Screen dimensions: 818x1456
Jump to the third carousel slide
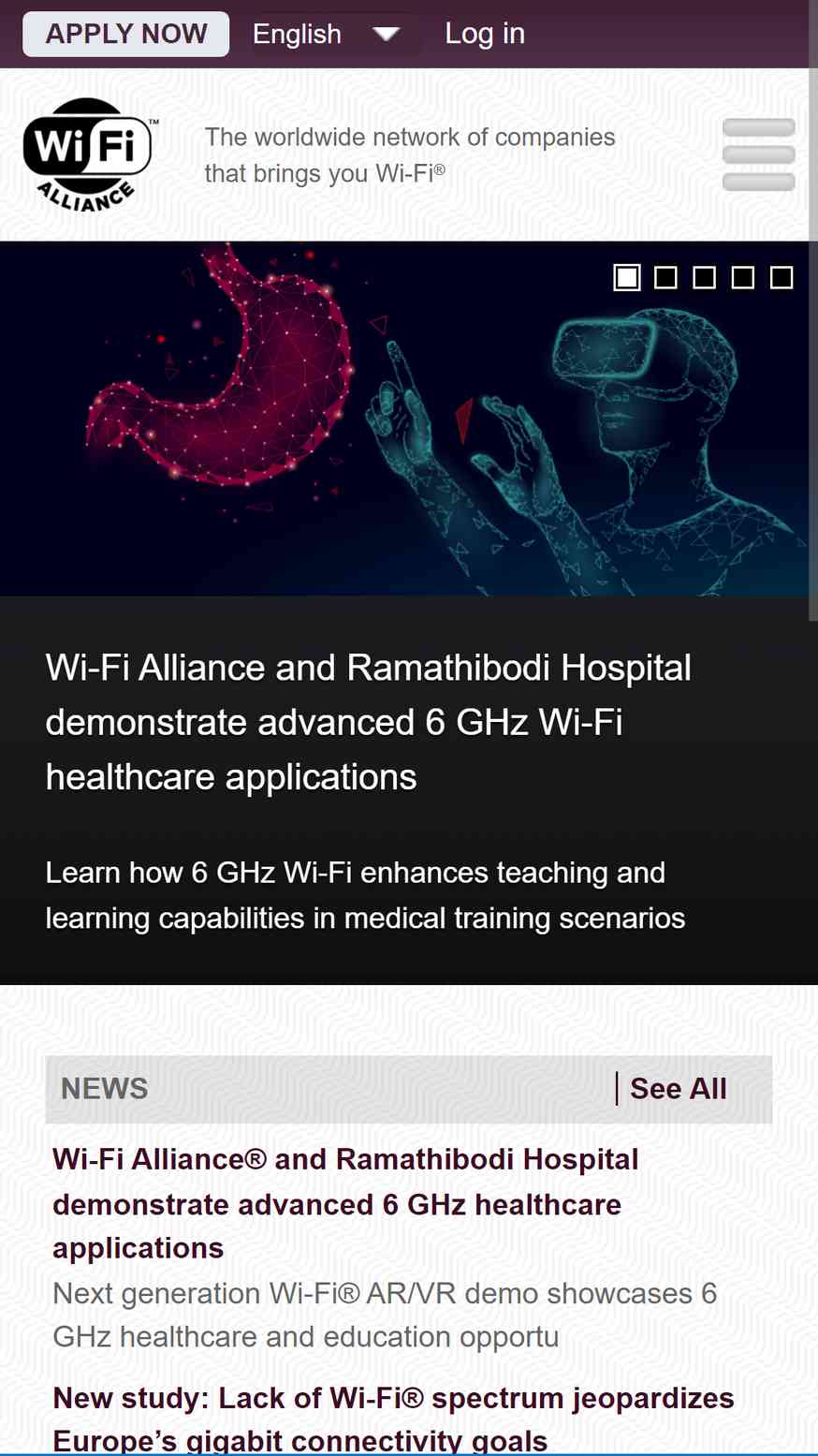pyautogui.click(x=704, y=278)
